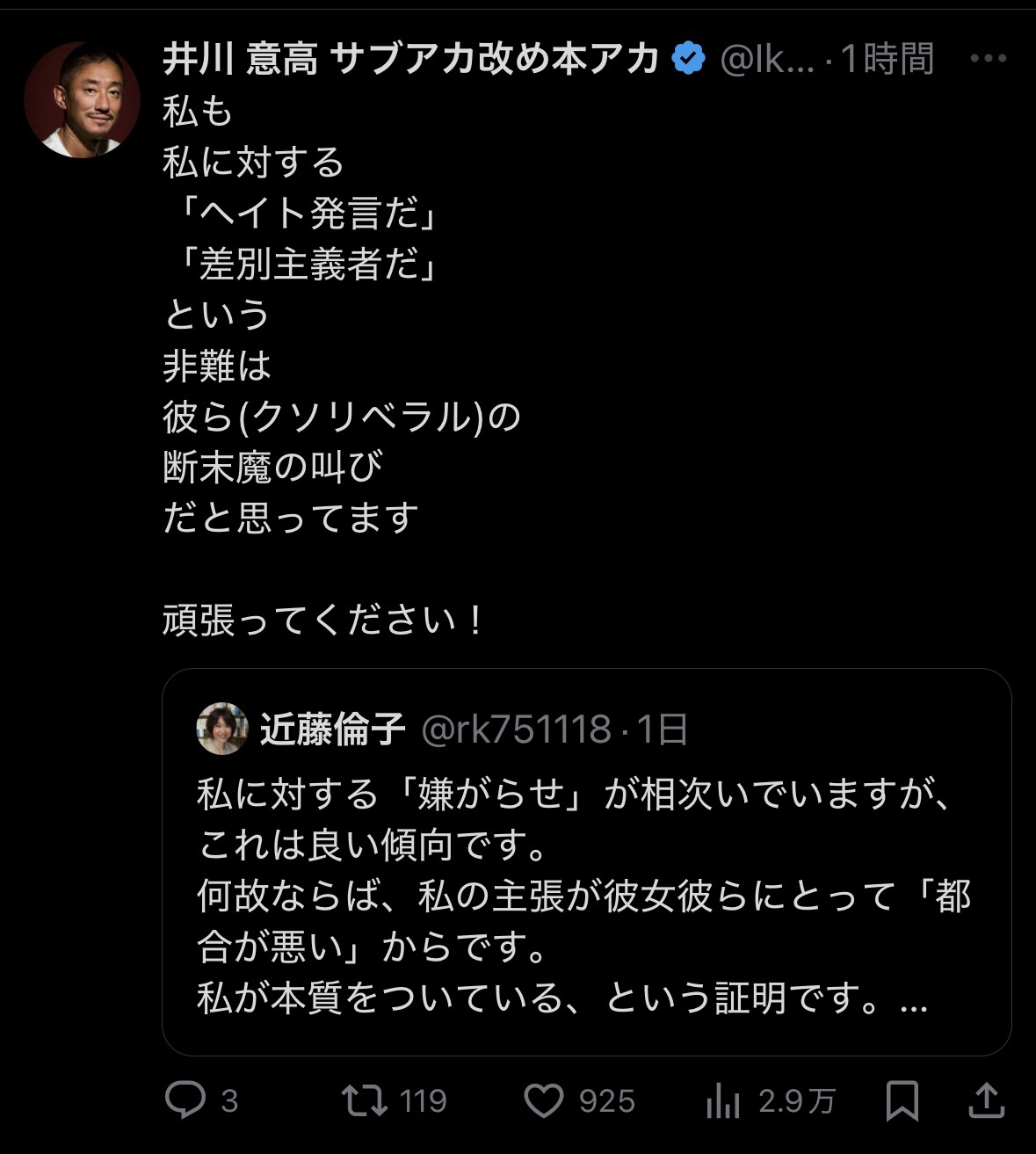Repost 井川 意高's post
Viewport: 1036px width, 1154px height.
coord(365,1100)
